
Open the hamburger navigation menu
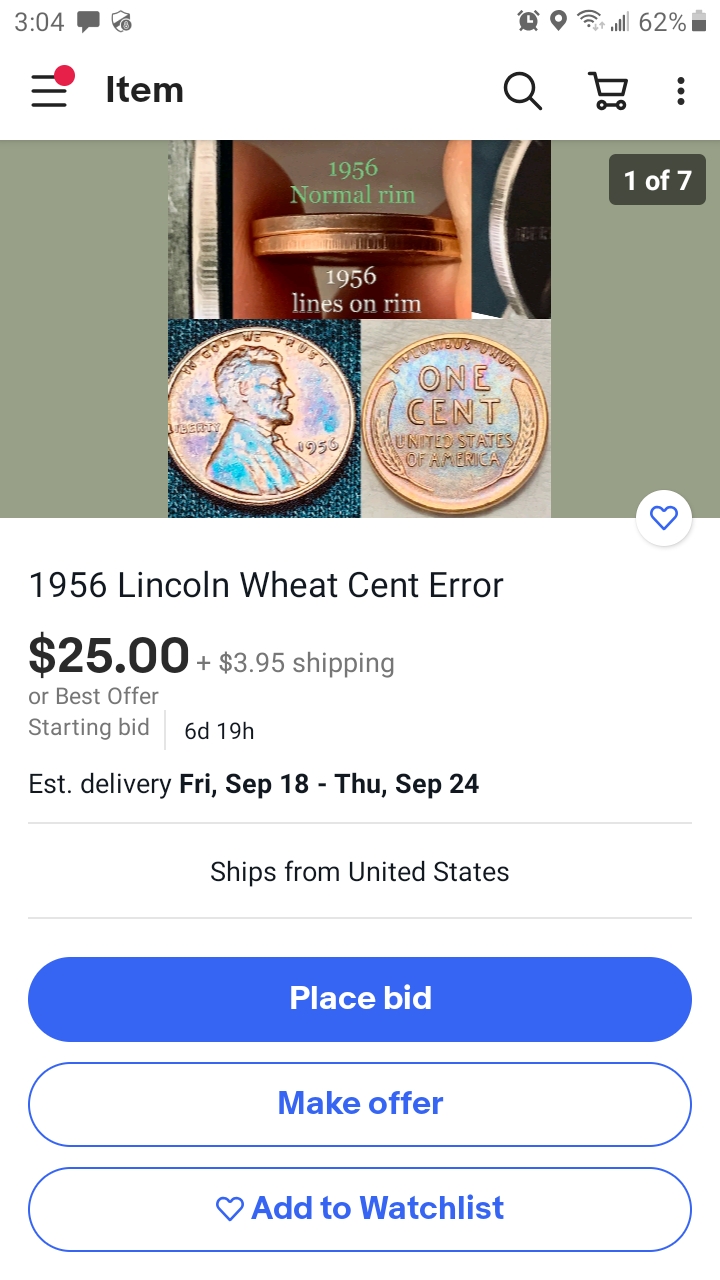(50, 91)
